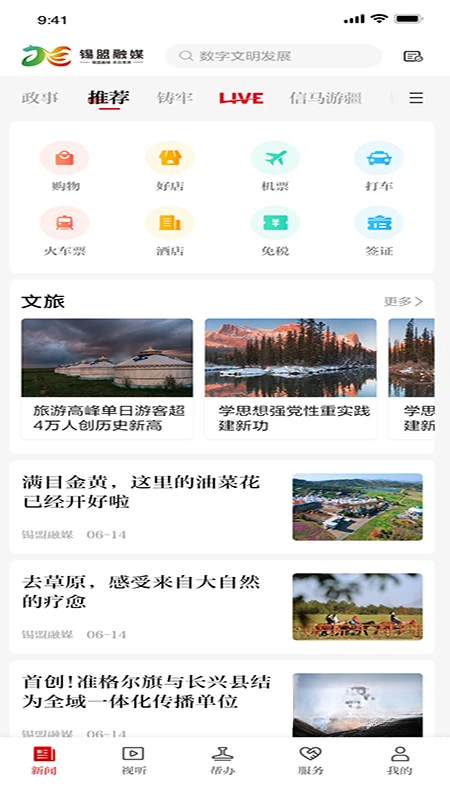The height and width of the screenshot is (800, 450).
Task: Switch to the LIVE tab
Action: tap(241, 98)
